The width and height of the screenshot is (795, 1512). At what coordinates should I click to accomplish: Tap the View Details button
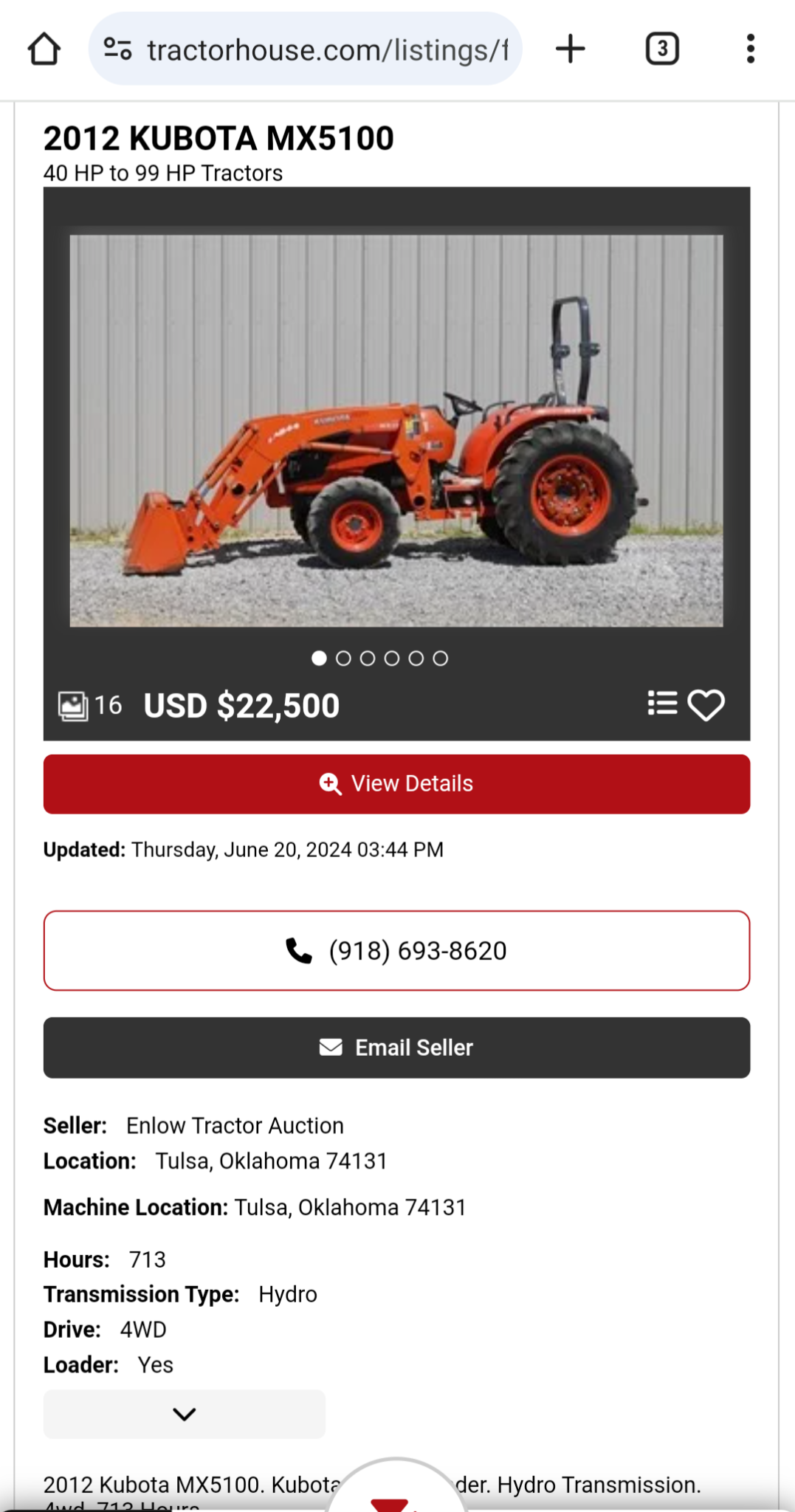[x=396, y=784]
